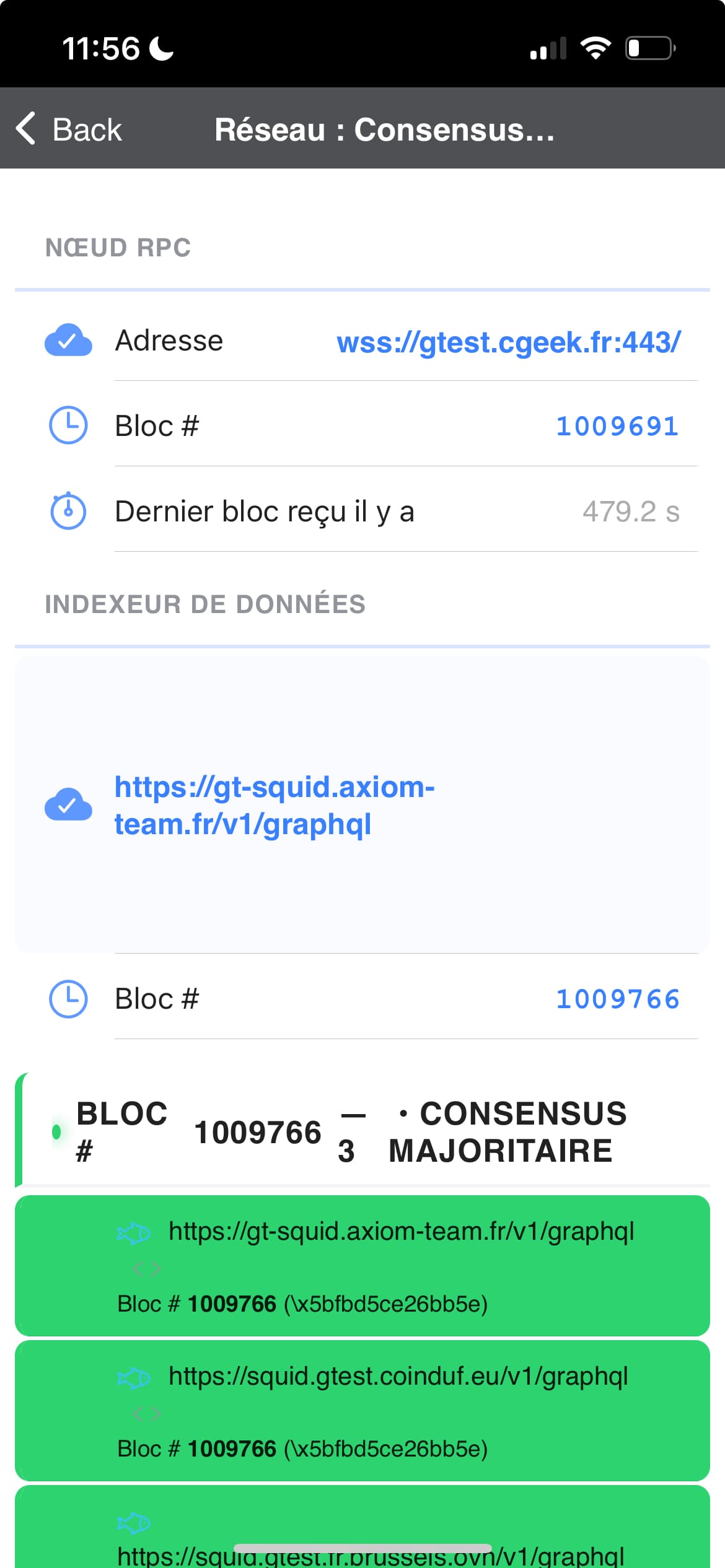Viewport: 725px width, 1568px height.
Task: Choose the gt-squid.axiom-team.fr node in consensus list
Action: coord(362,1266)
